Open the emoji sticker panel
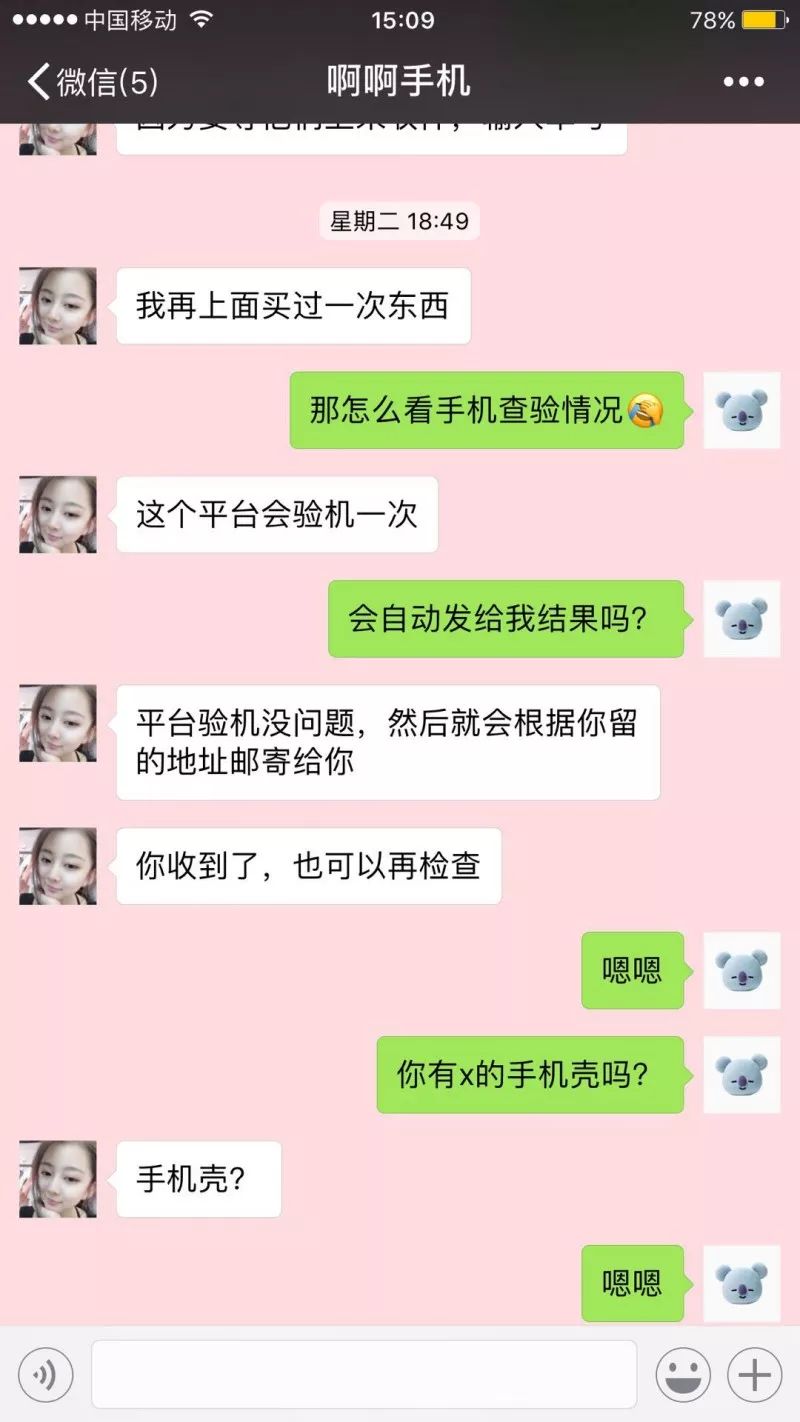 pyautogui.click(x=683, y=1375)
